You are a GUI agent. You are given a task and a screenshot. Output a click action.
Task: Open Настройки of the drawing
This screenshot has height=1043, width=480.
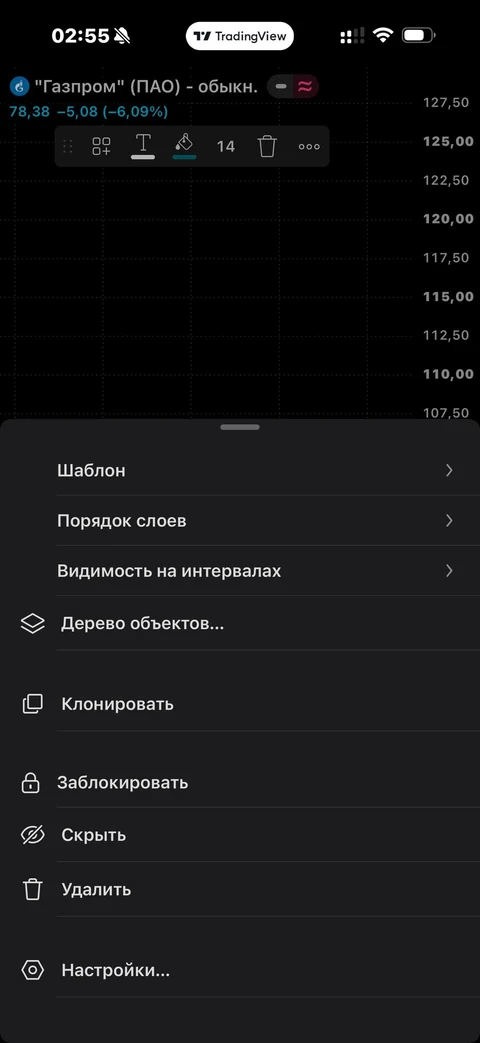pyautogui.click(x=240, y=970)
